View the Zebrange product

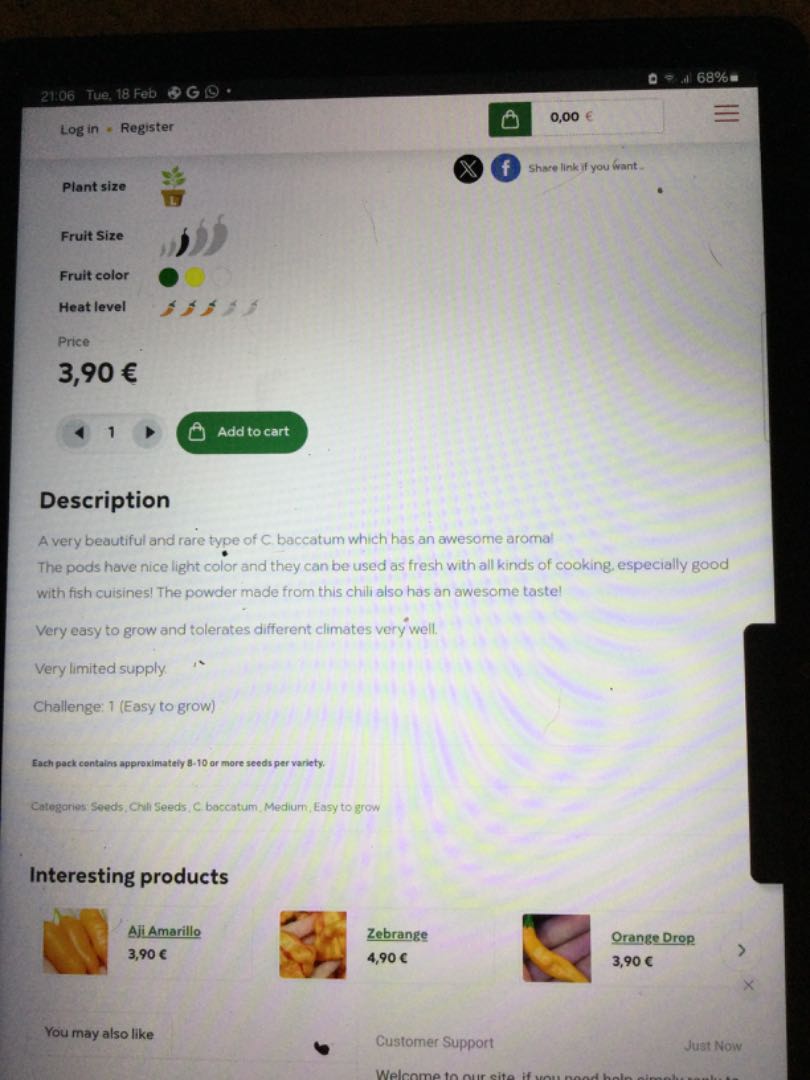pyautogui.click(x=397, y=934)
